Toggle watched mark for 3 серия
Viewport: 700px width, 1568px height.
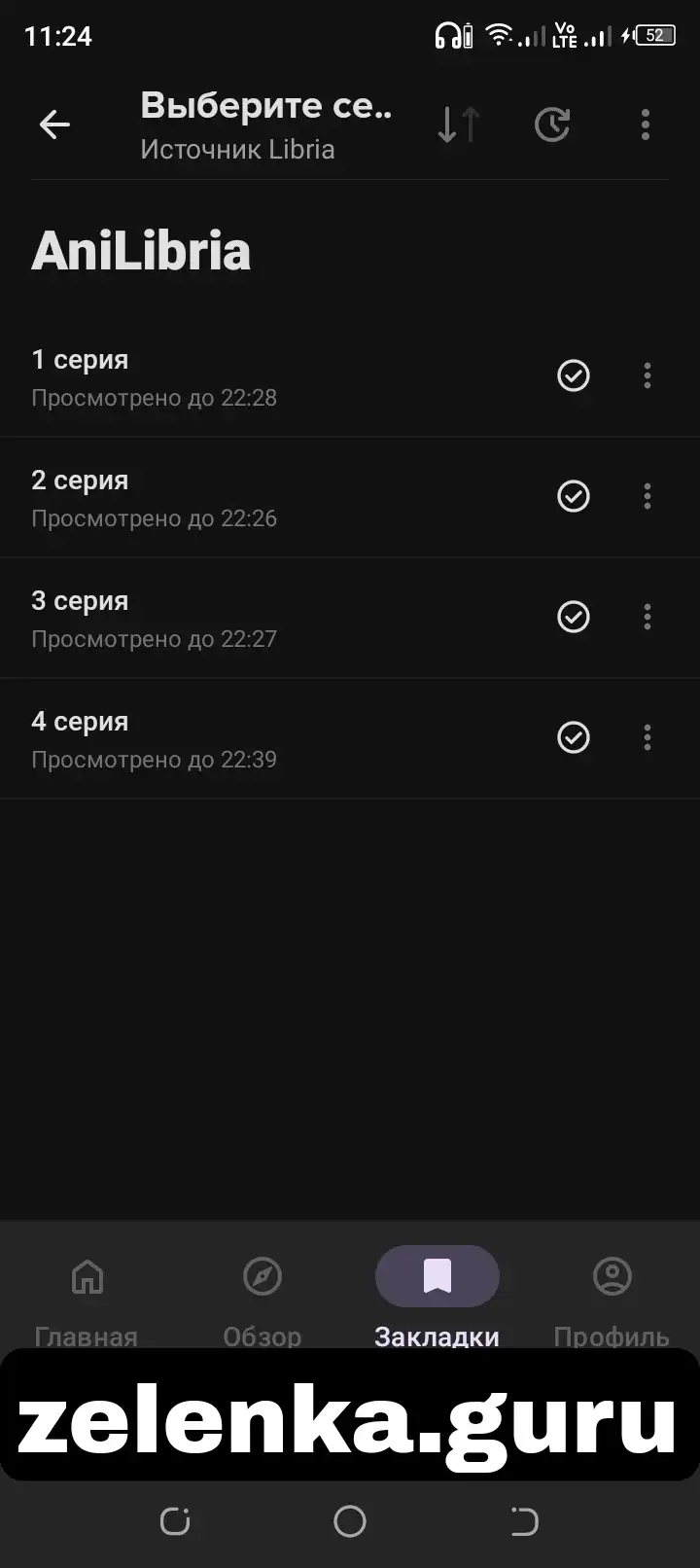(574, 617)
